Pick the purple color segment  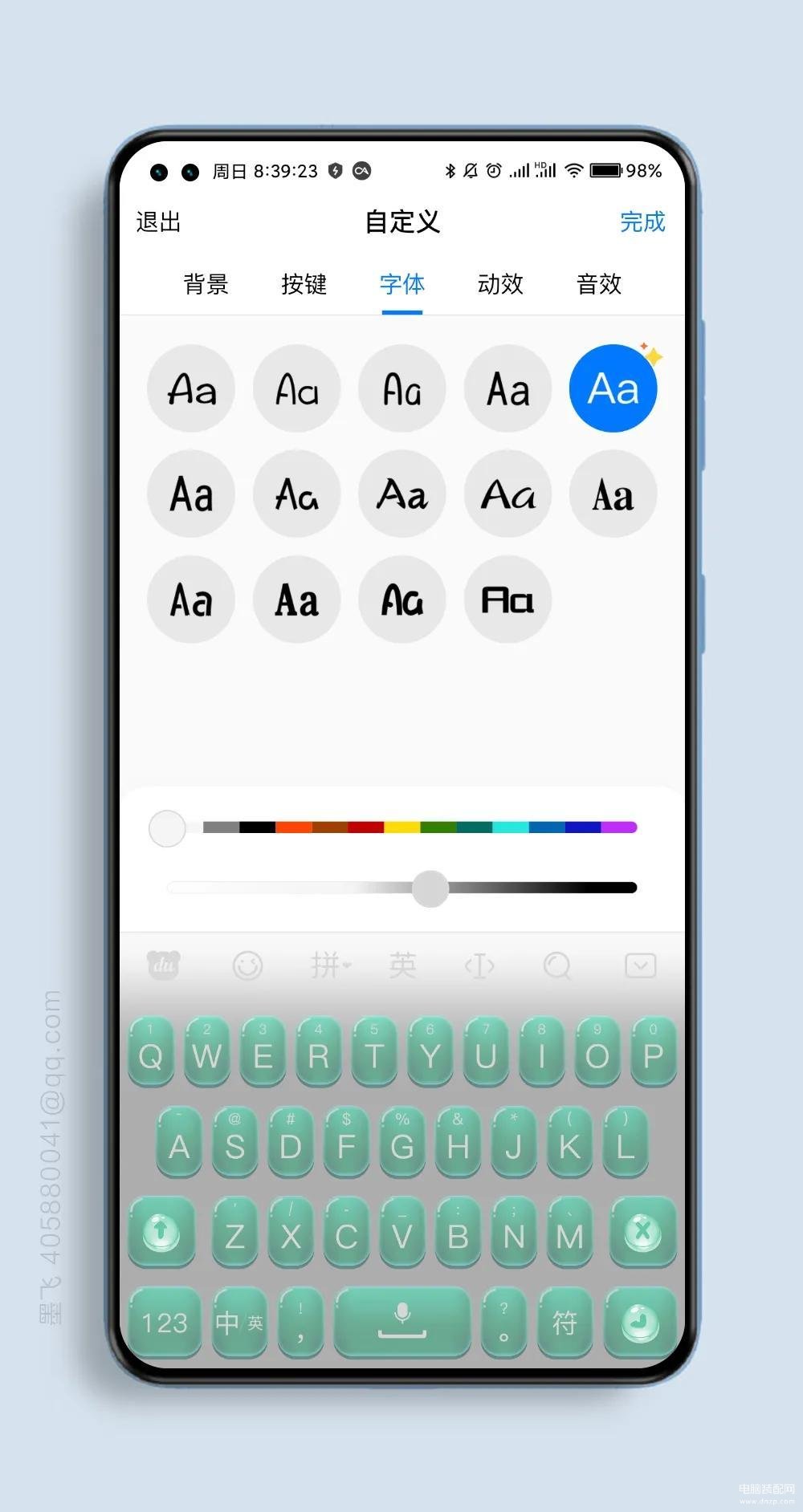pyautogui.click(x=619, y=827)
